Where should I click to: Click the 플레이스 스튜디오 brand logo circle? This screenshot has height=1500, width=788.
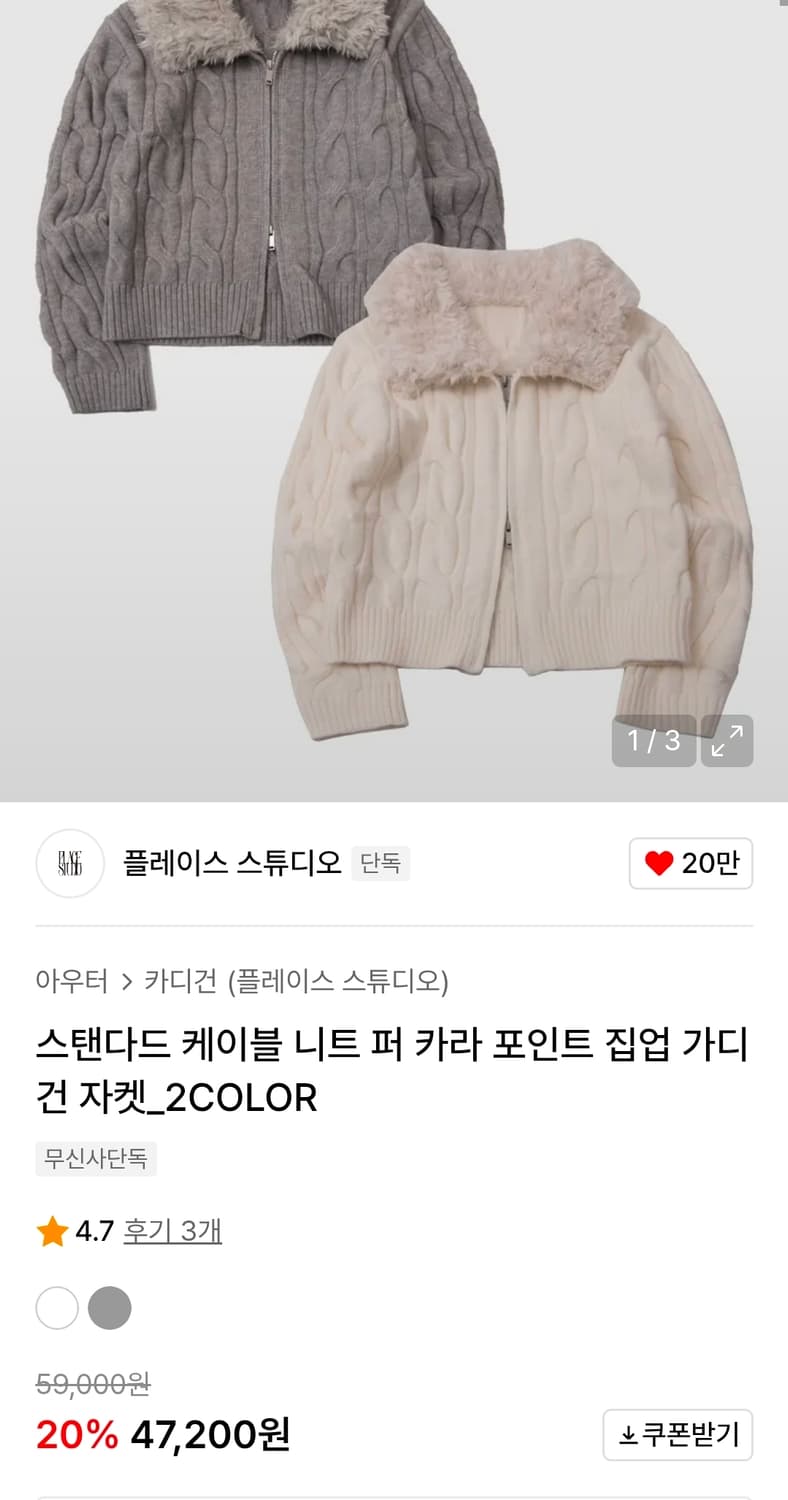[x=69, y=863]
